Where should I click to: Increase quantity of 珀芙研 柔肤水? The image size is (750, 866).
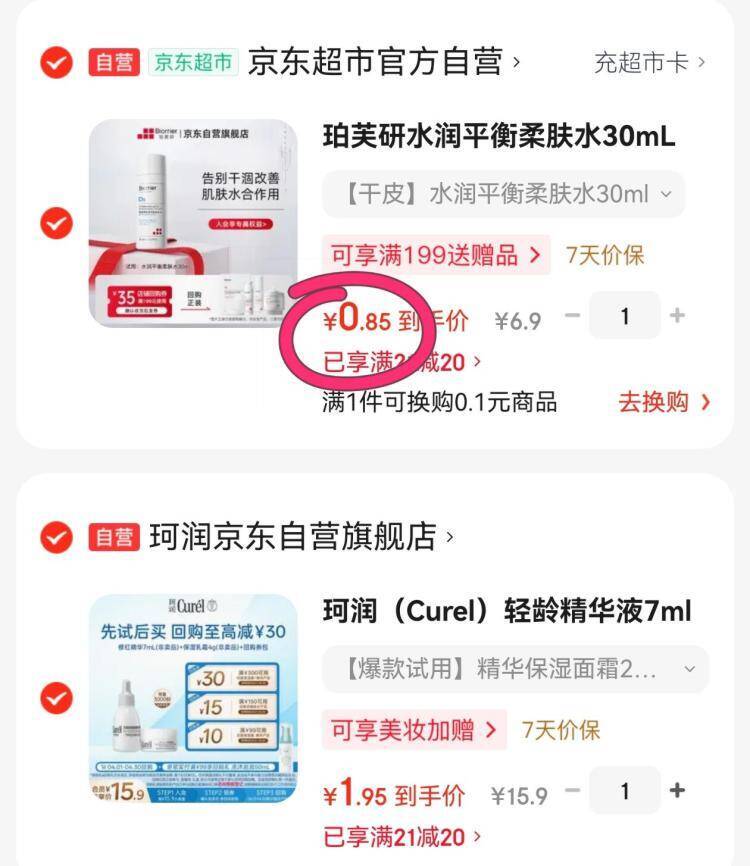677,316
